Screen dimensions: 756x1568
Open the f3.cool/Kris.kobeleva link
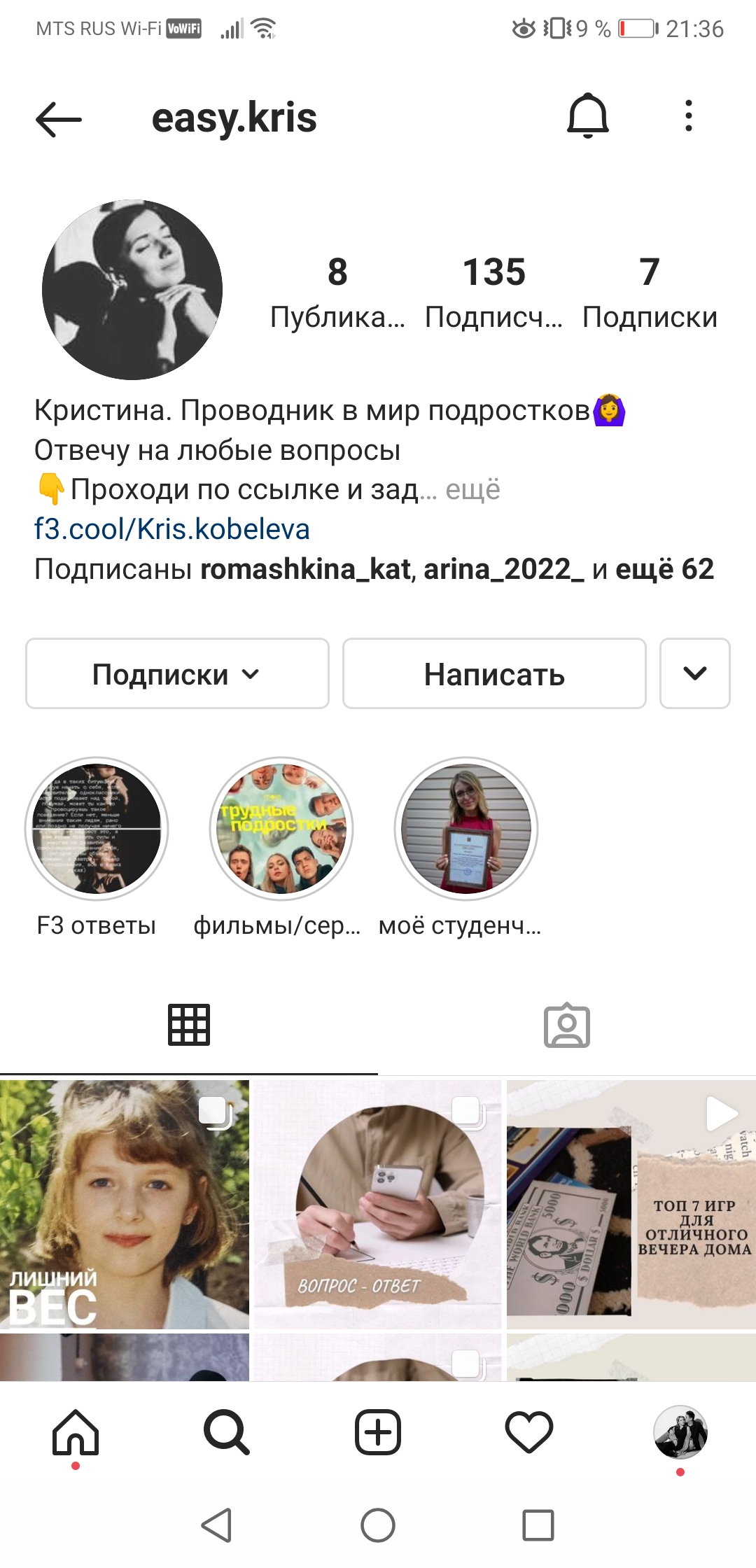tap(172, 529)
